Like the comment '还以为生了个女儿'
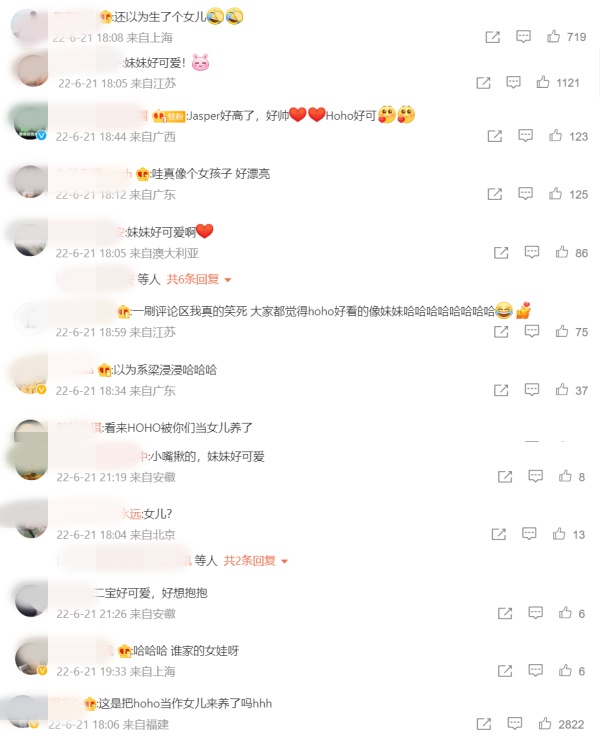 [x=552, y=37]
